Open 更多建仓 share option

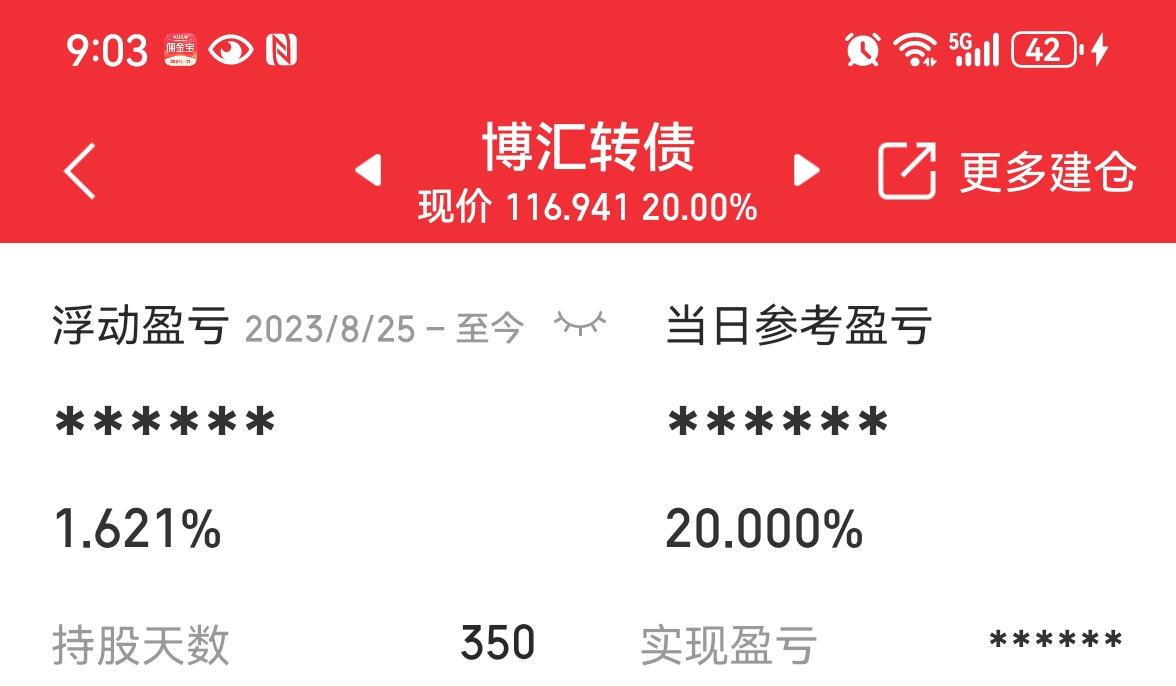coord(1007,171)
